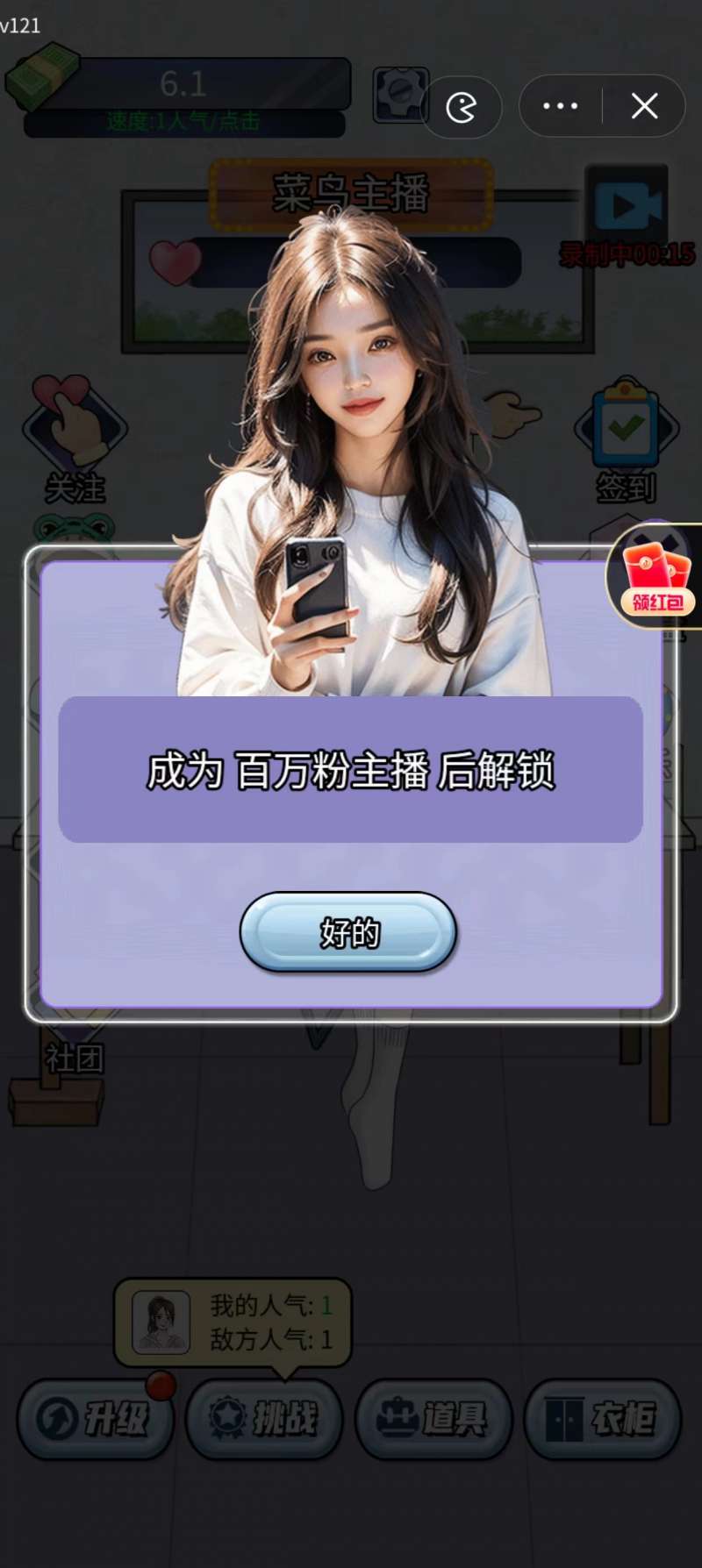This screenshot has width=702, height=1568.
Task: Tap the screen recording camera icon
Action: click(x=627, y=207)
